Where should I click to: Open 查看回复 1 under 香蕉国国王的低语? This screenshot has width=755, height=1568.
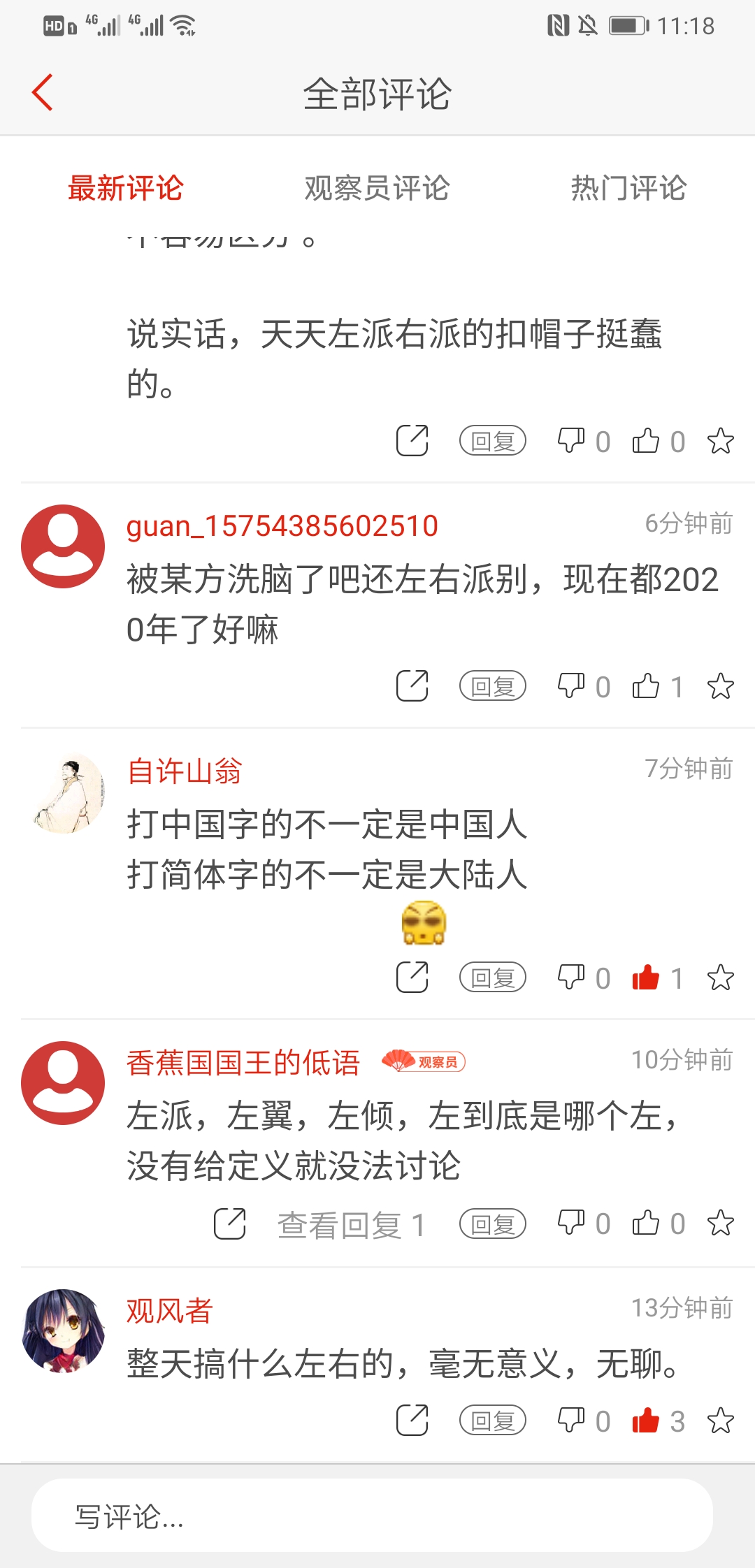pos(351,1225)
